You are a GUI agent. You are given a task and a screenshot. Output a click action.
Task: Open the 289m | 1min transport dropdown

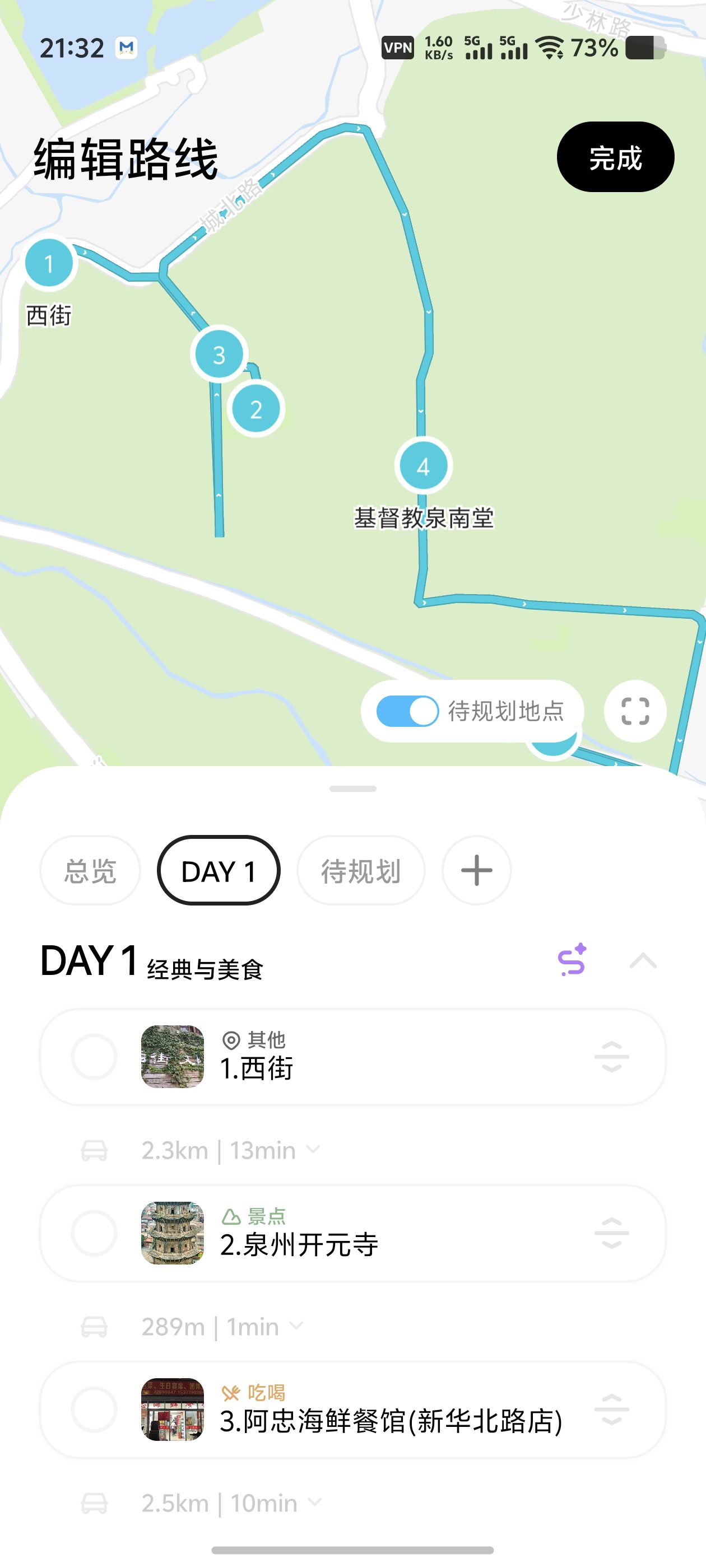coord(296,1326)
